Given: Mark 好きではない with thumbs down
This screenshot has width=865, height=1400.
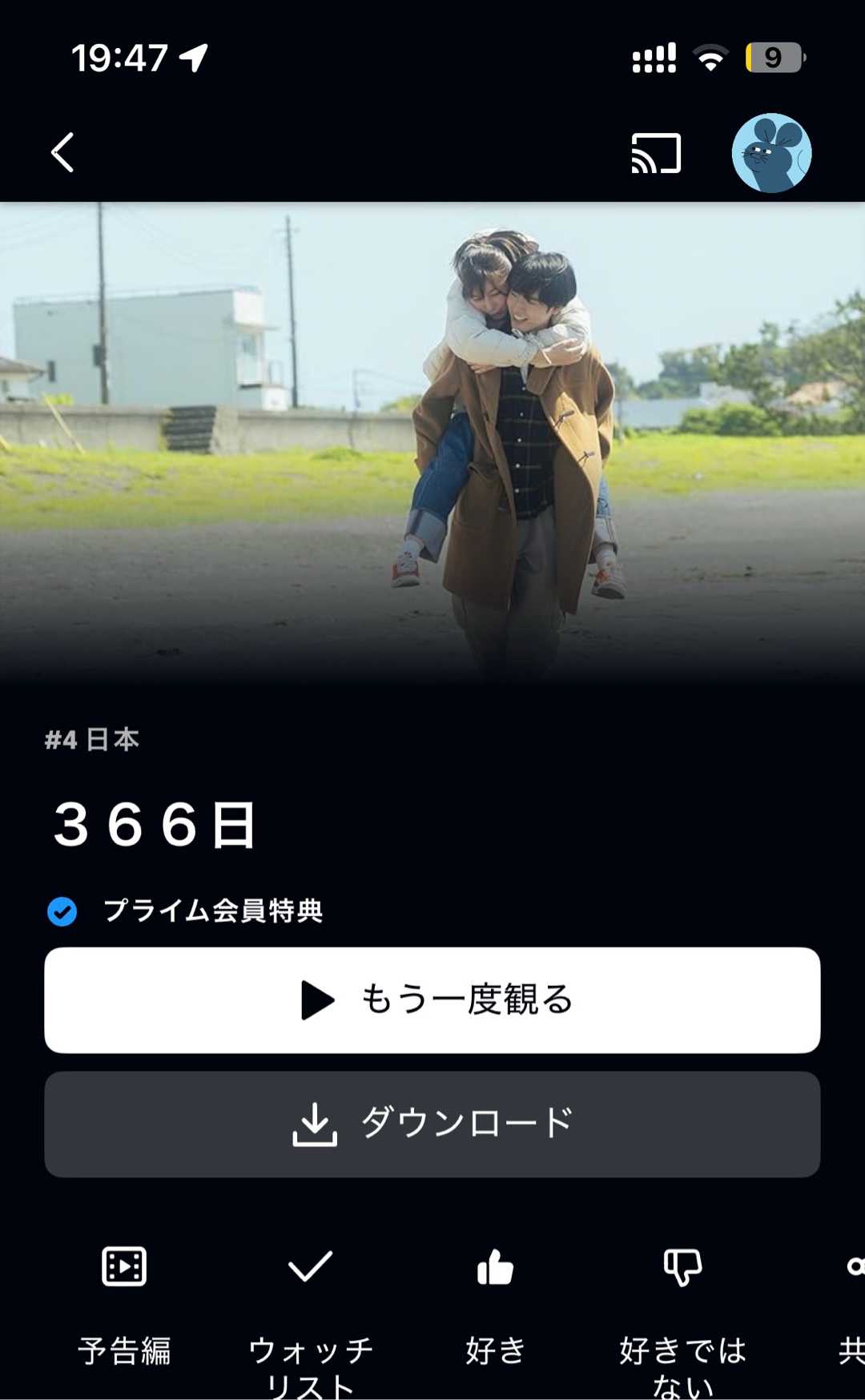Looking at the screenshot, I should [682, 1267].
